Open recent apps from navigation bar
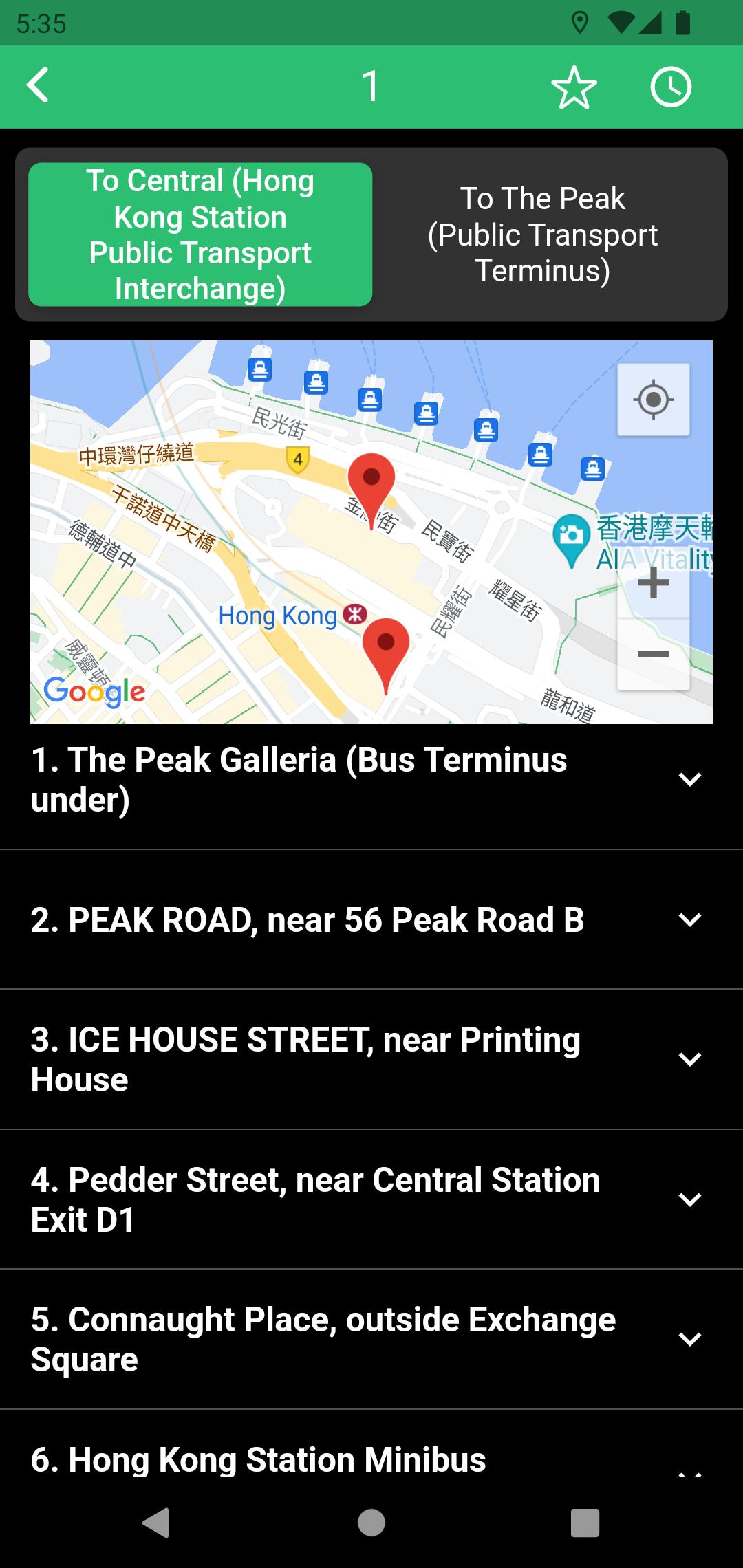Viewport: 743px width, 1568px height. click(x=585, y=1523)
